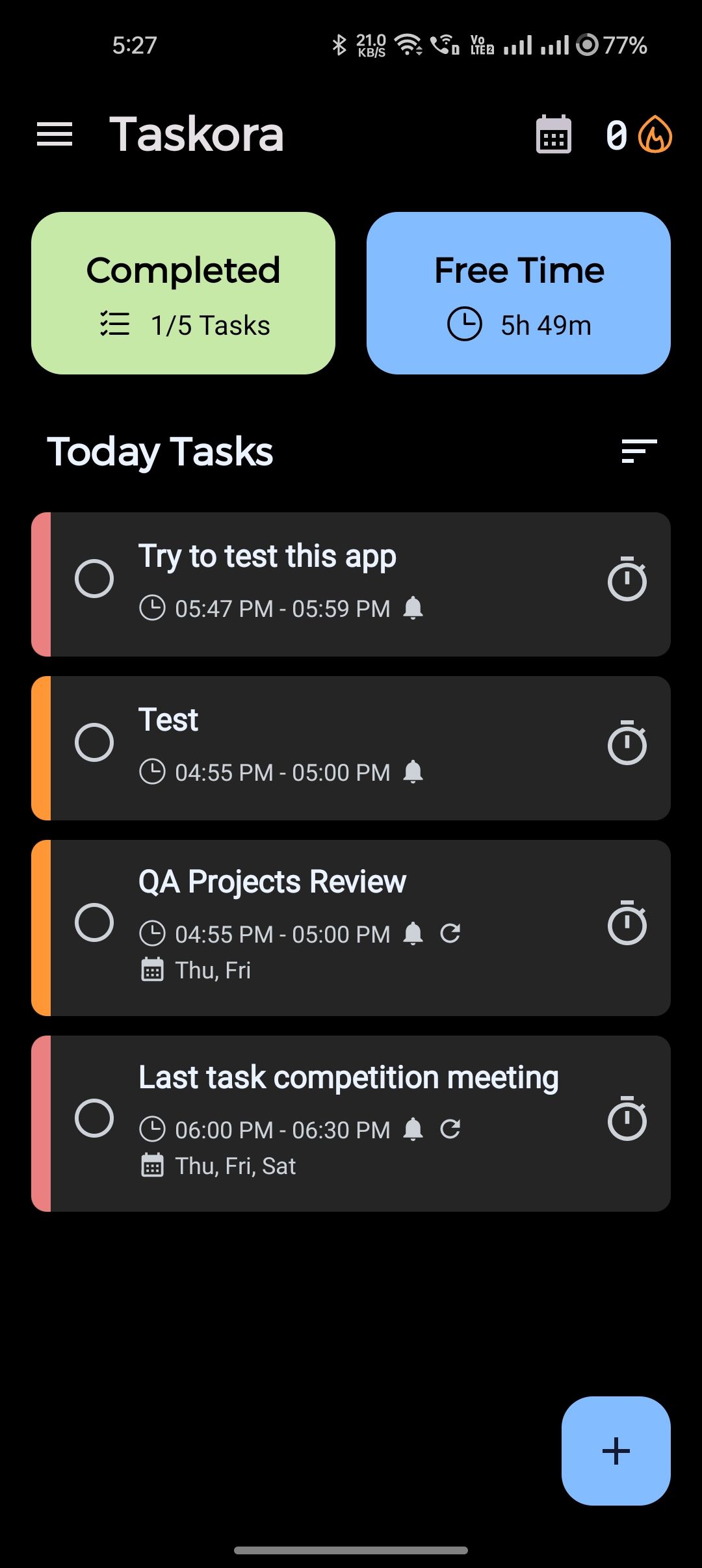Open the hamburger drawer menu
Screen dimensions: 702x1568
click(x=55, y=135)
